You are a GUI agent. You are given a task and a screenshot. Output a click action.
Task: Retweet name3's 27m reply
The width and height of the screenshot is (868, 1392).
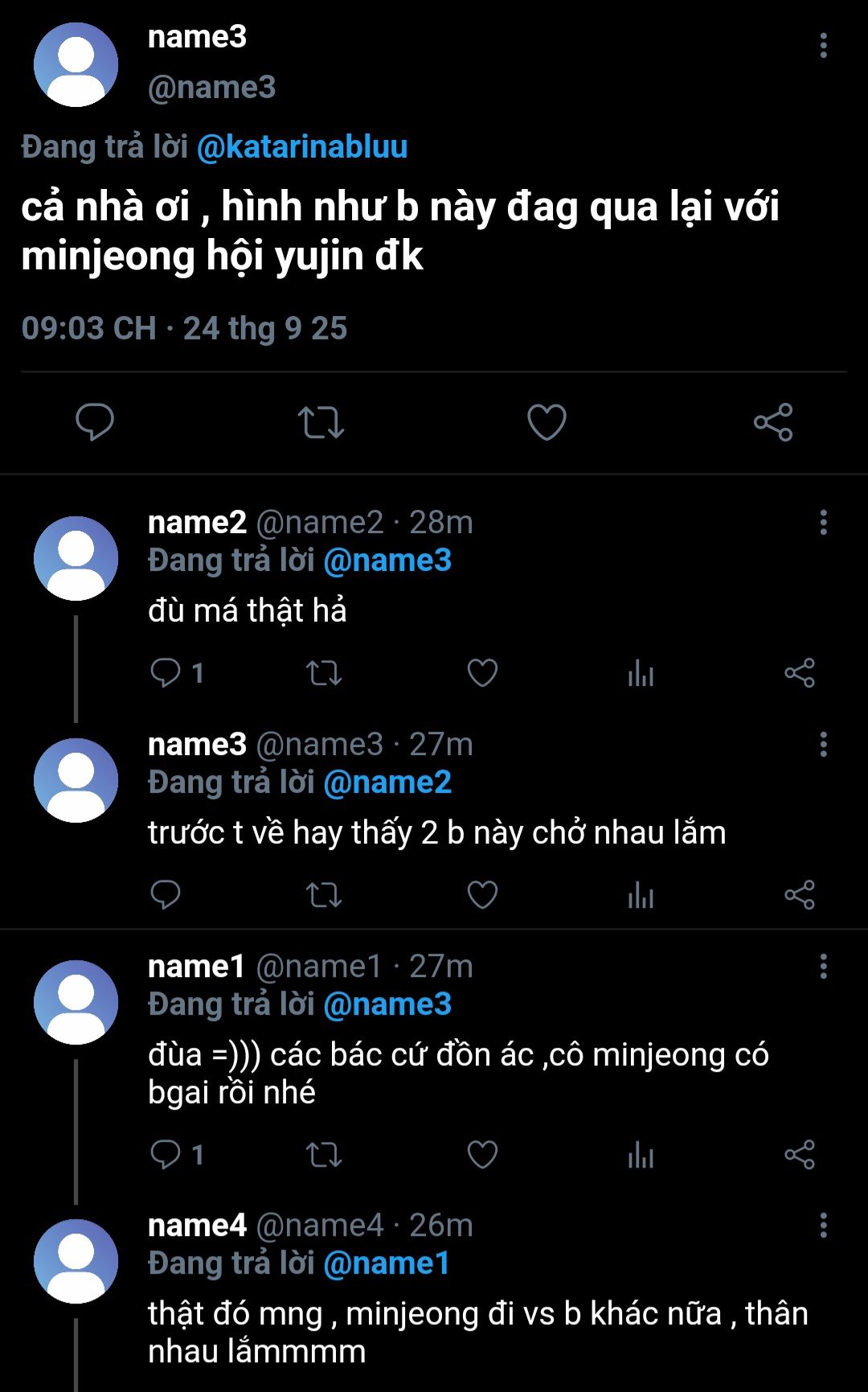point(324,895)
